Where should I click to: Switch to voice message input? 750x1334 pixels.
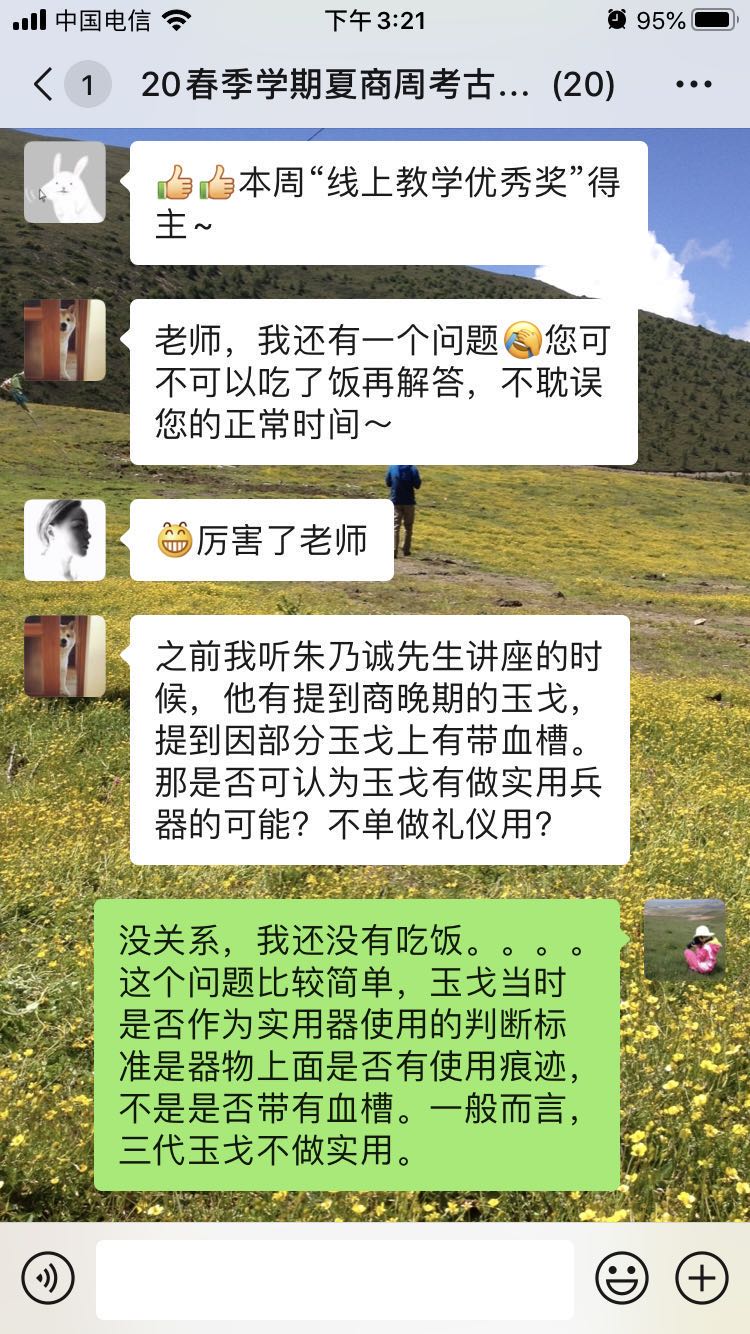[48, 1278]
